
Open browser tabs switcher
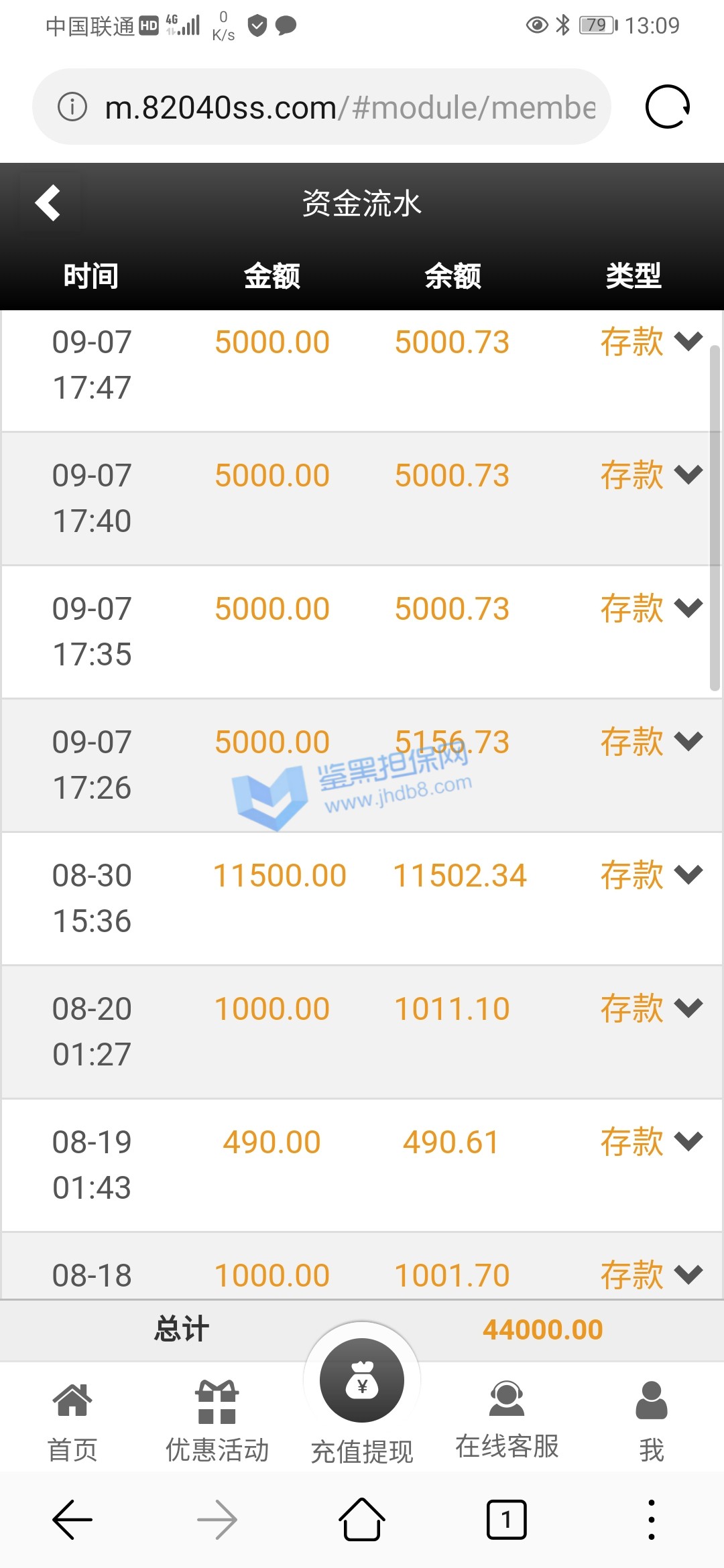pyautogui.click(x=506, y=1520)
